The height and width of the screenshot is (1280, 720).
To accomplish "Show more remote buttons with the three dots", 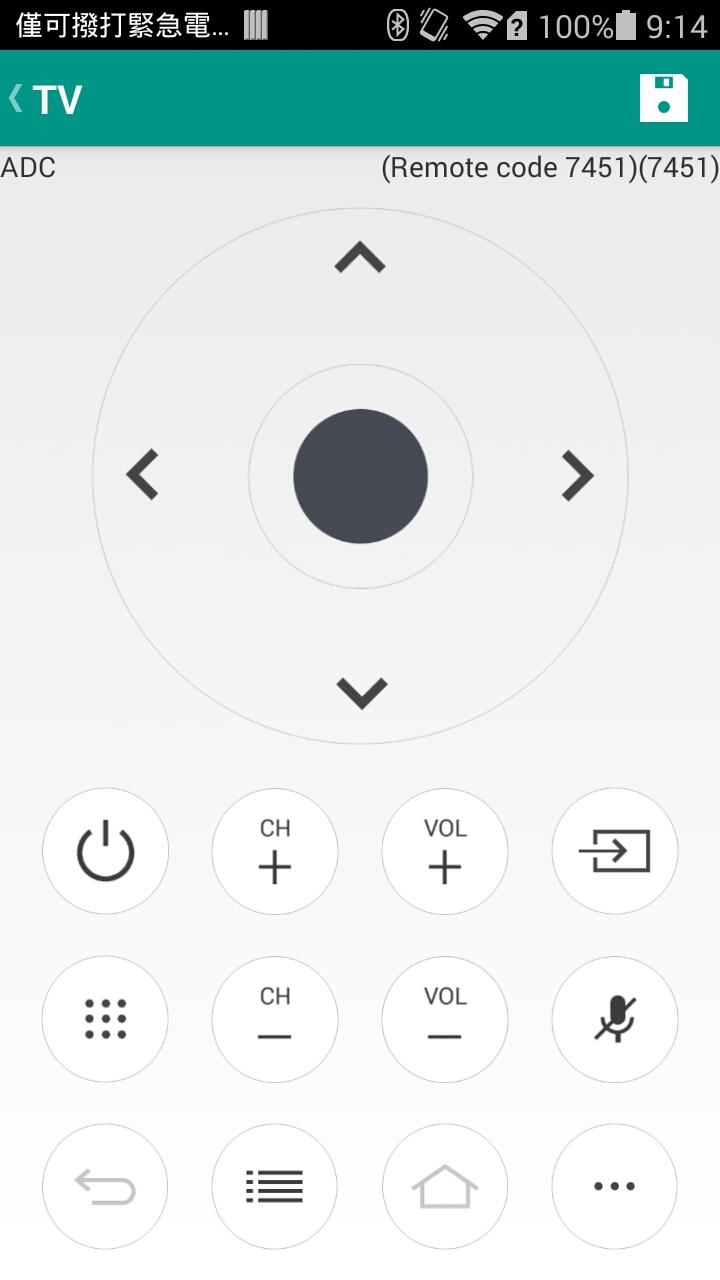I will (615, 1187).
